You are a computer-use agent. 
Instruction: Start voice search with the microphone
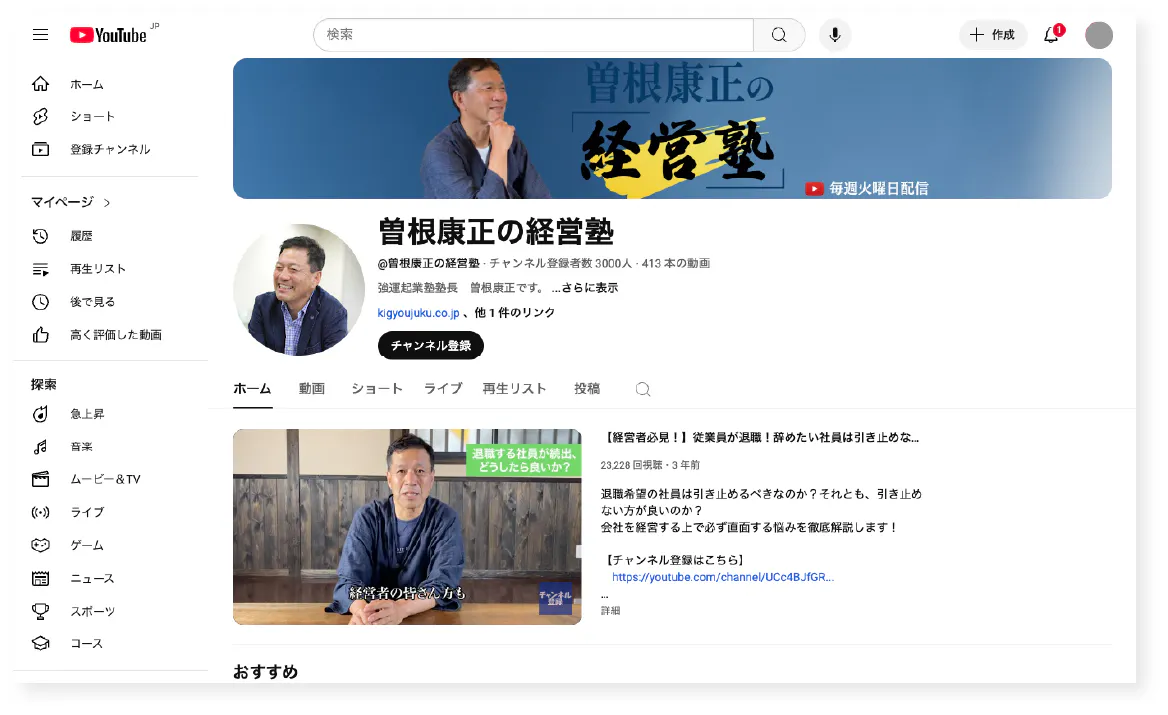click(835, 35)
